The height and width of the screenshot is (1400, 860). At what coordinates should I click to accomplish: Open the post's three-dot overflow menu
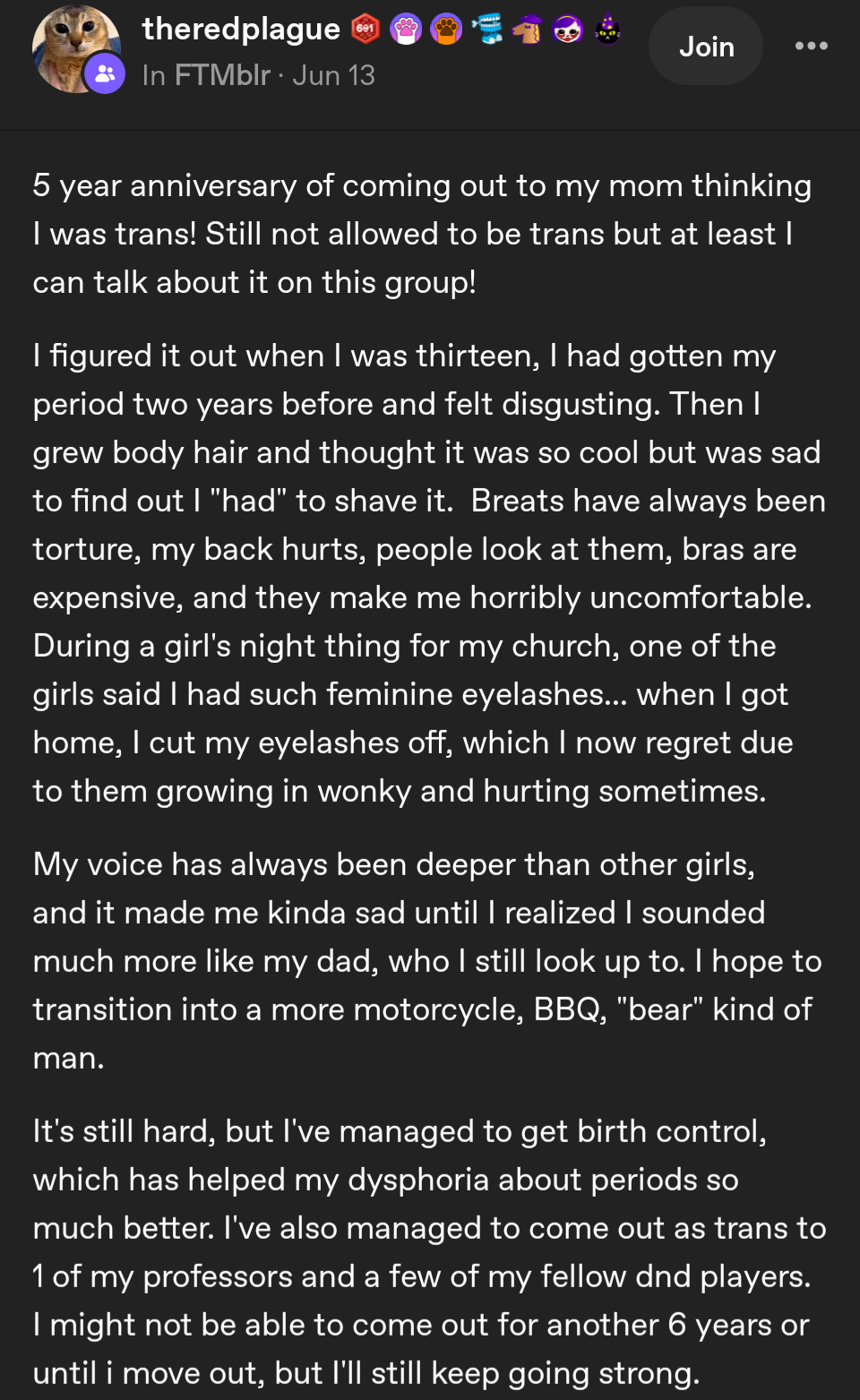(x=811, y=46)
